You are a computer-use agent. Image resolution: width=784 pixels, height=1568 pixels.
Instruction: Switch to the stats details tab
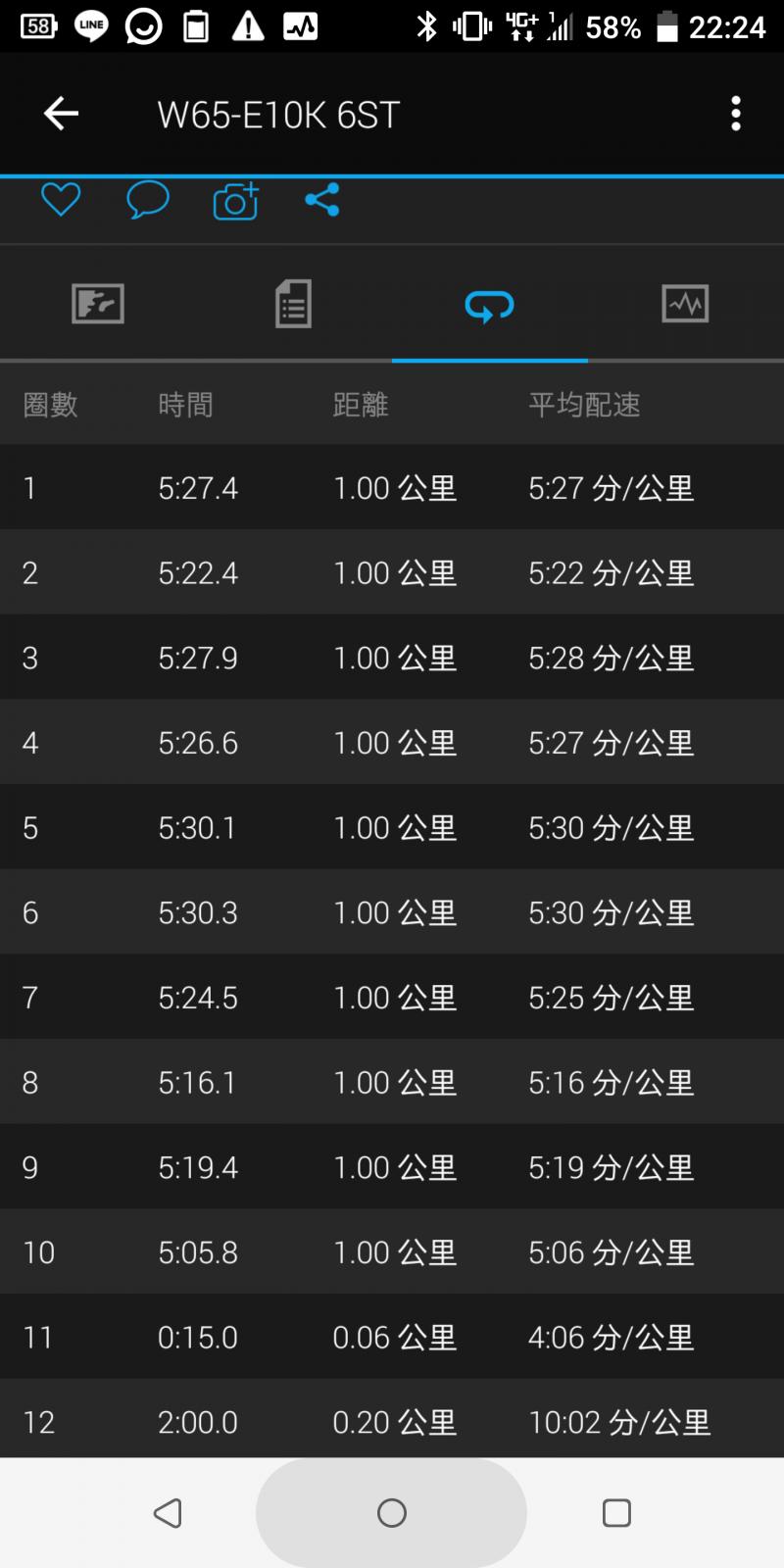[293, 304]
